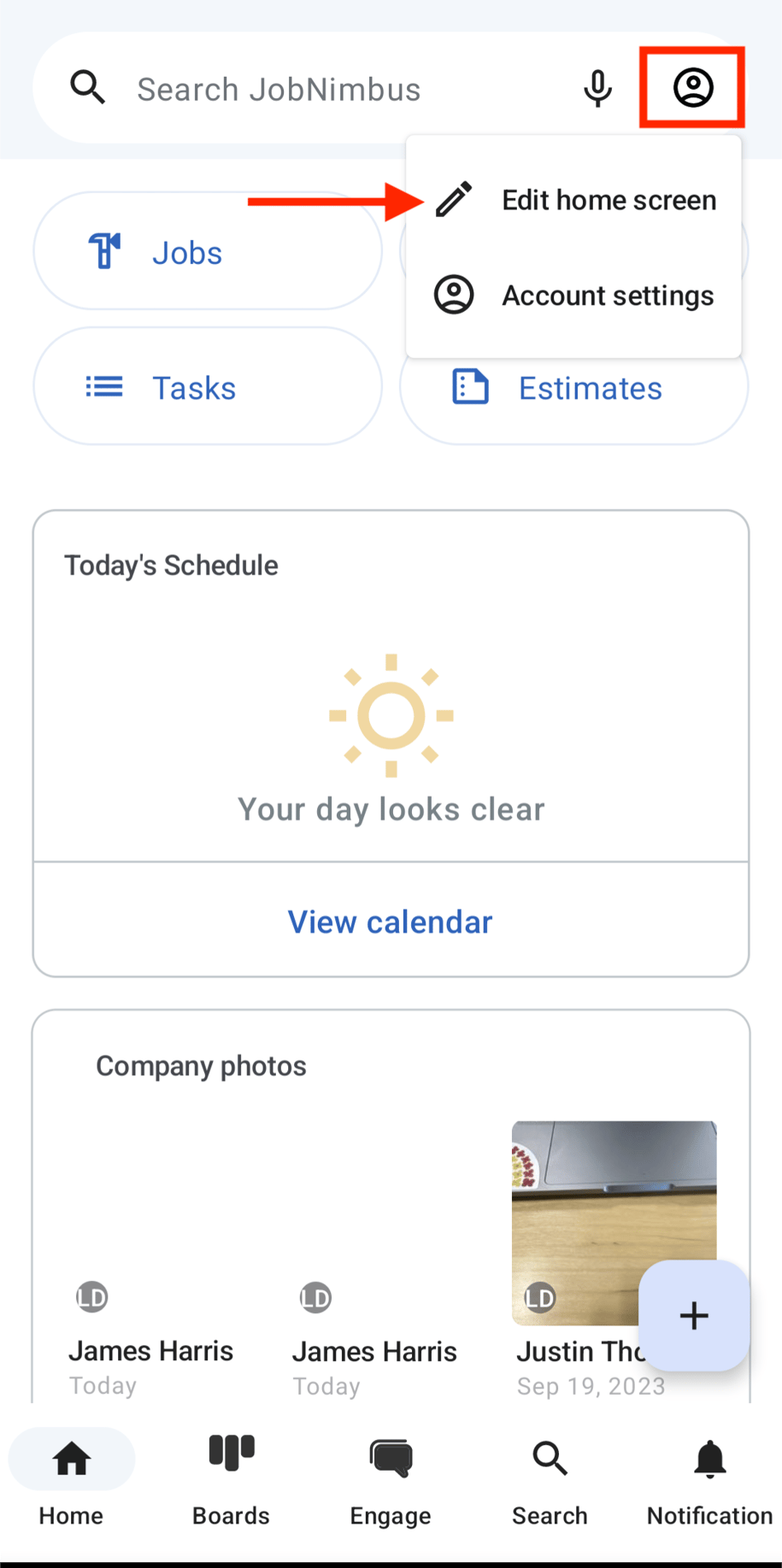The height and width of the screenshot is (1568, 782).
Task: Choose Edit home screen from the menu
Action: (x=609, y=199)
